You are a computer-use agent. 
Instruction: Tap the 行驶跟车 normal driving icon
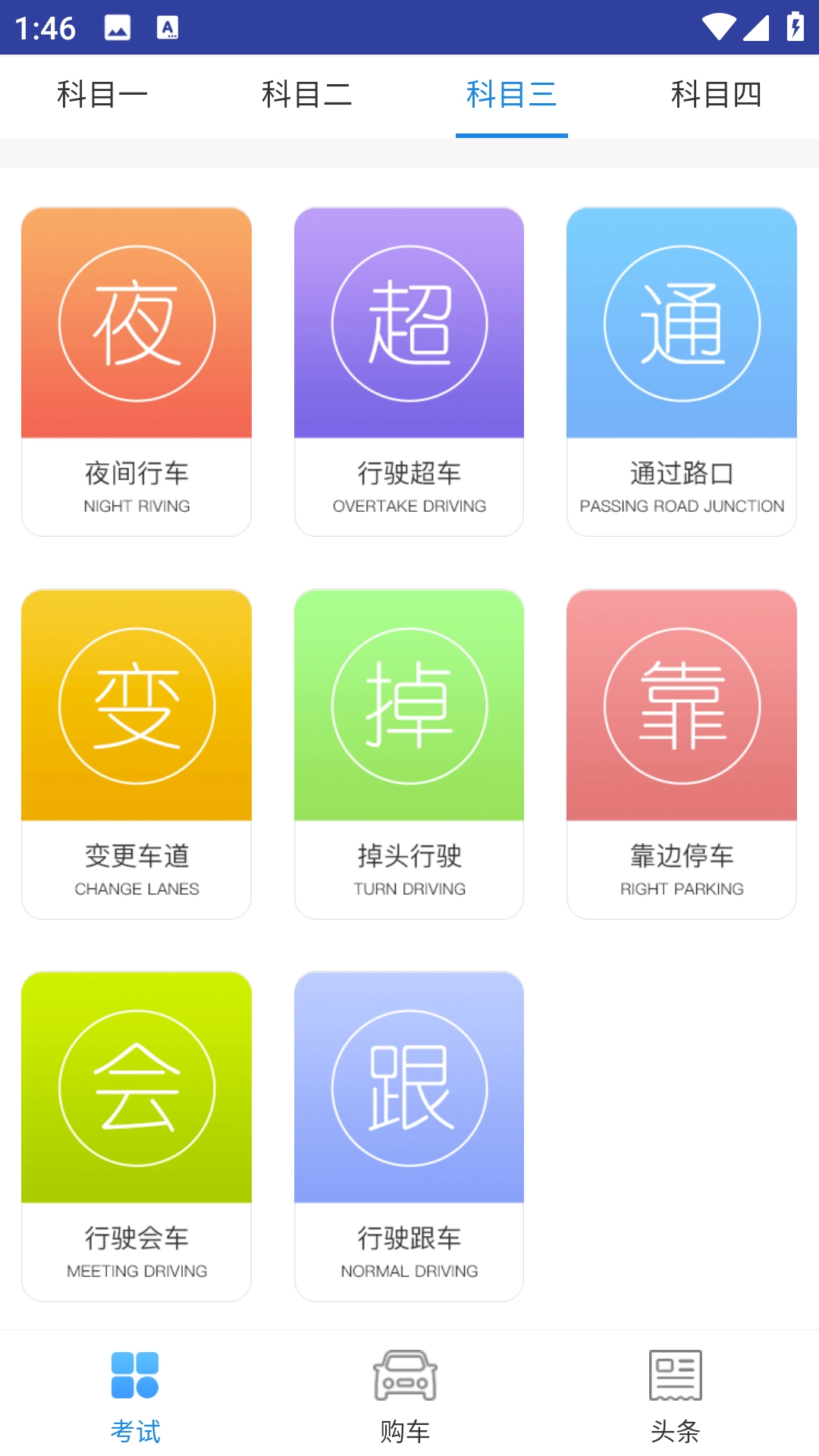point(409,1088)
